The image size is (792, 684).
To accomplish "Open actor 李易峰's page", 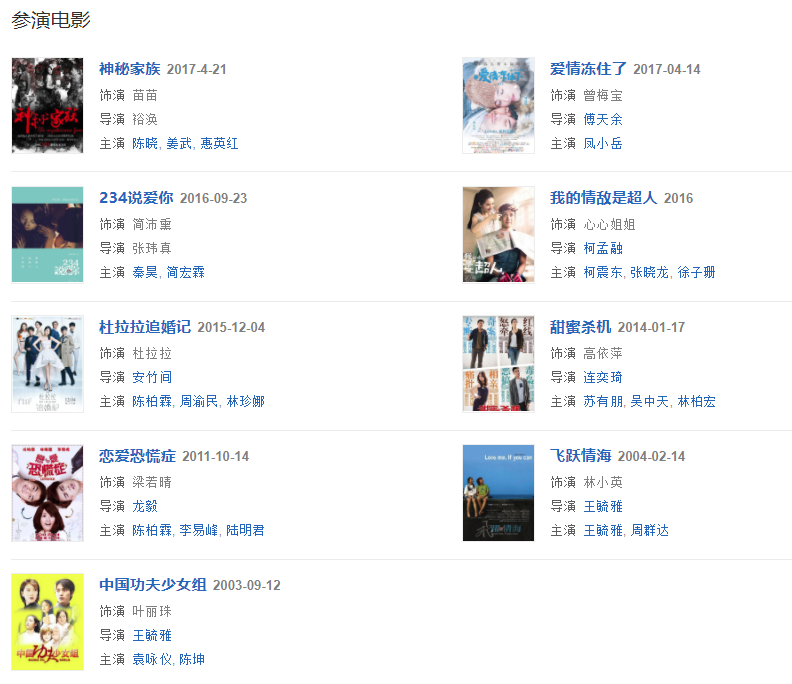I will tap(198, 531).
